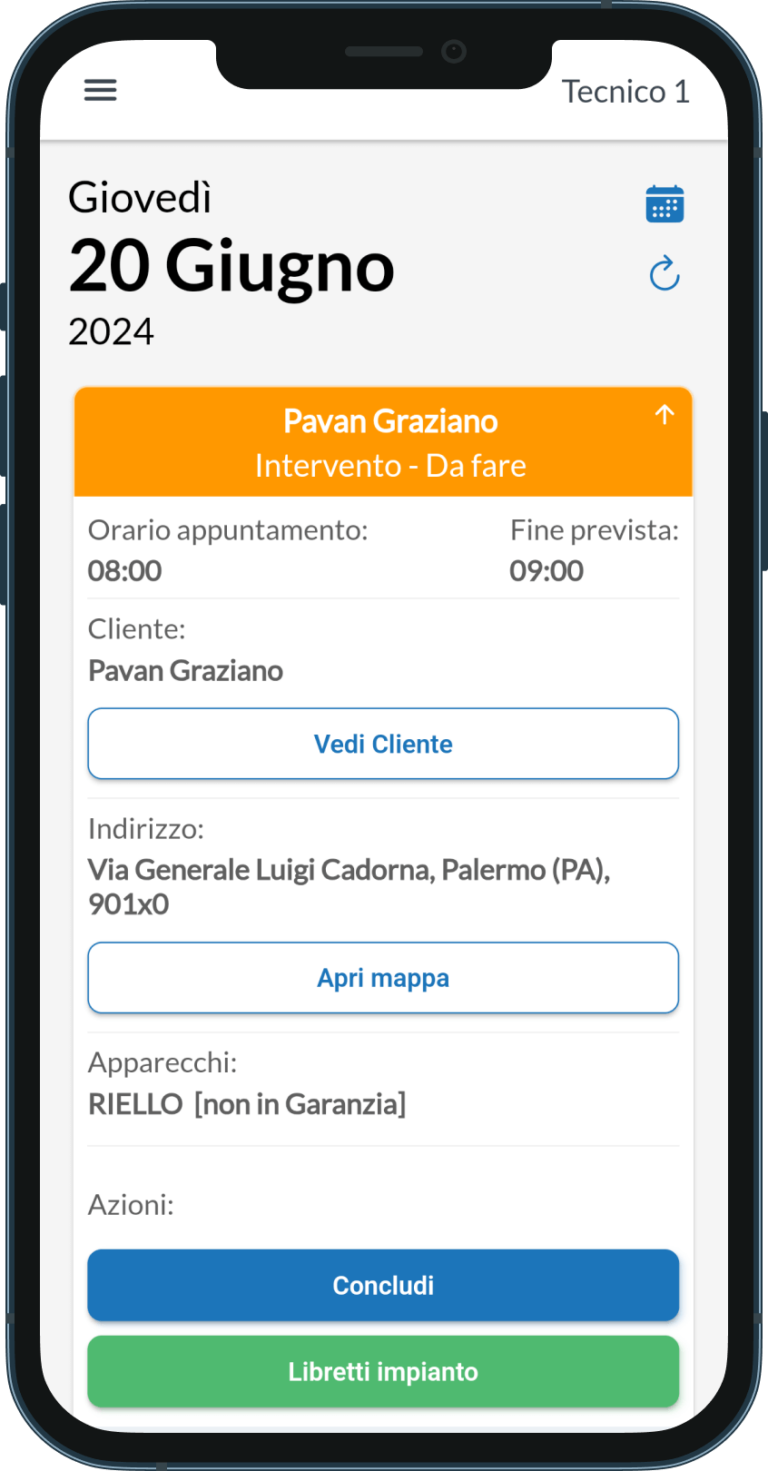Open Libretti impianto
Viewport: 768px width, 1471px height.
coord(383,1372)
